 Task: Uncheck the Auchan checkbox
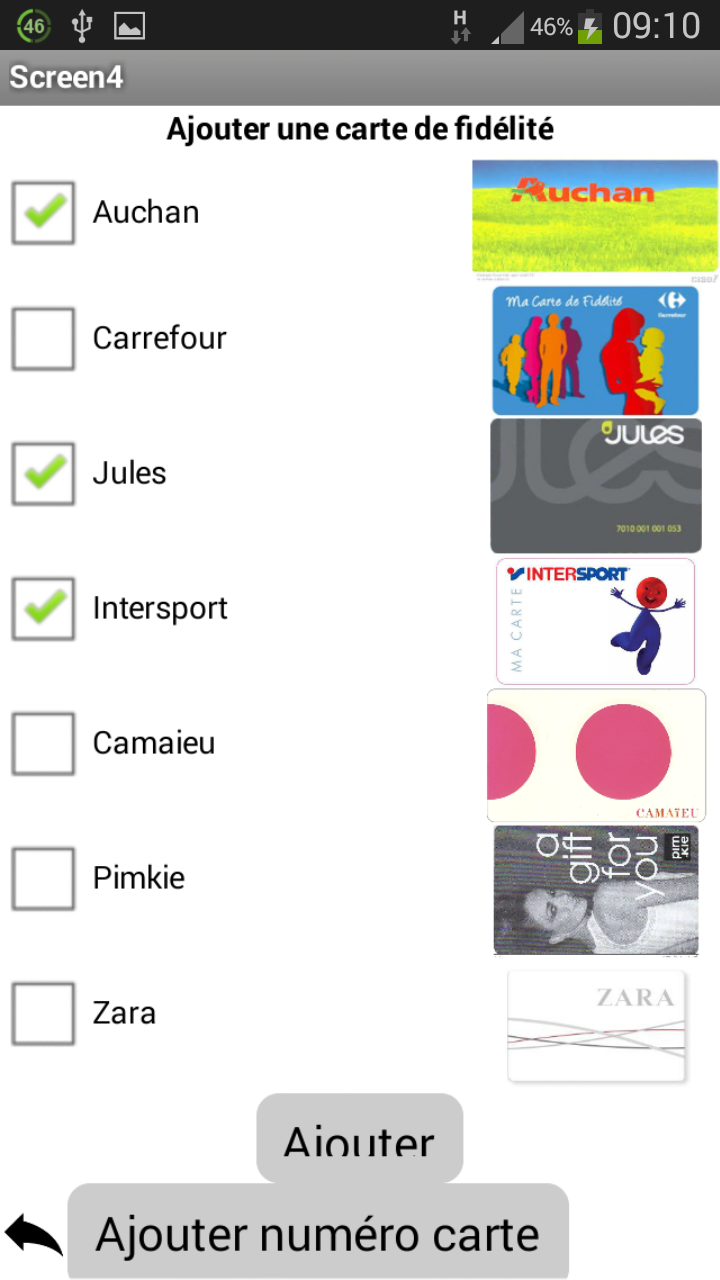point(44,212)
